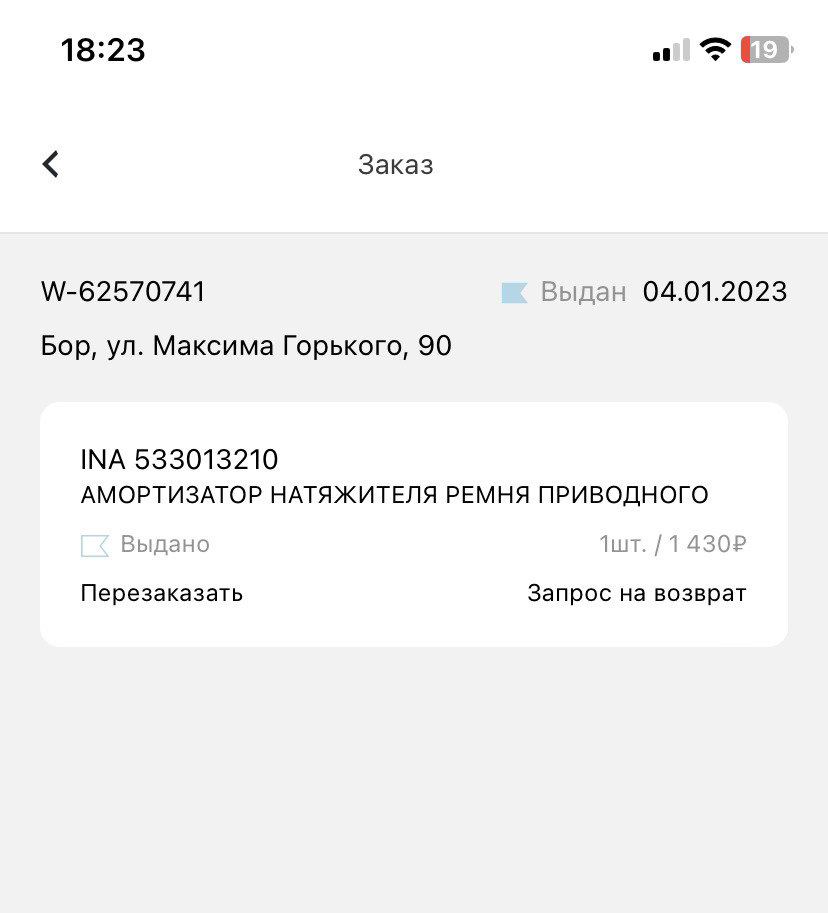Select the product name INA 533013210
This screenshot has height=913, width=828.
coord(179,459)
